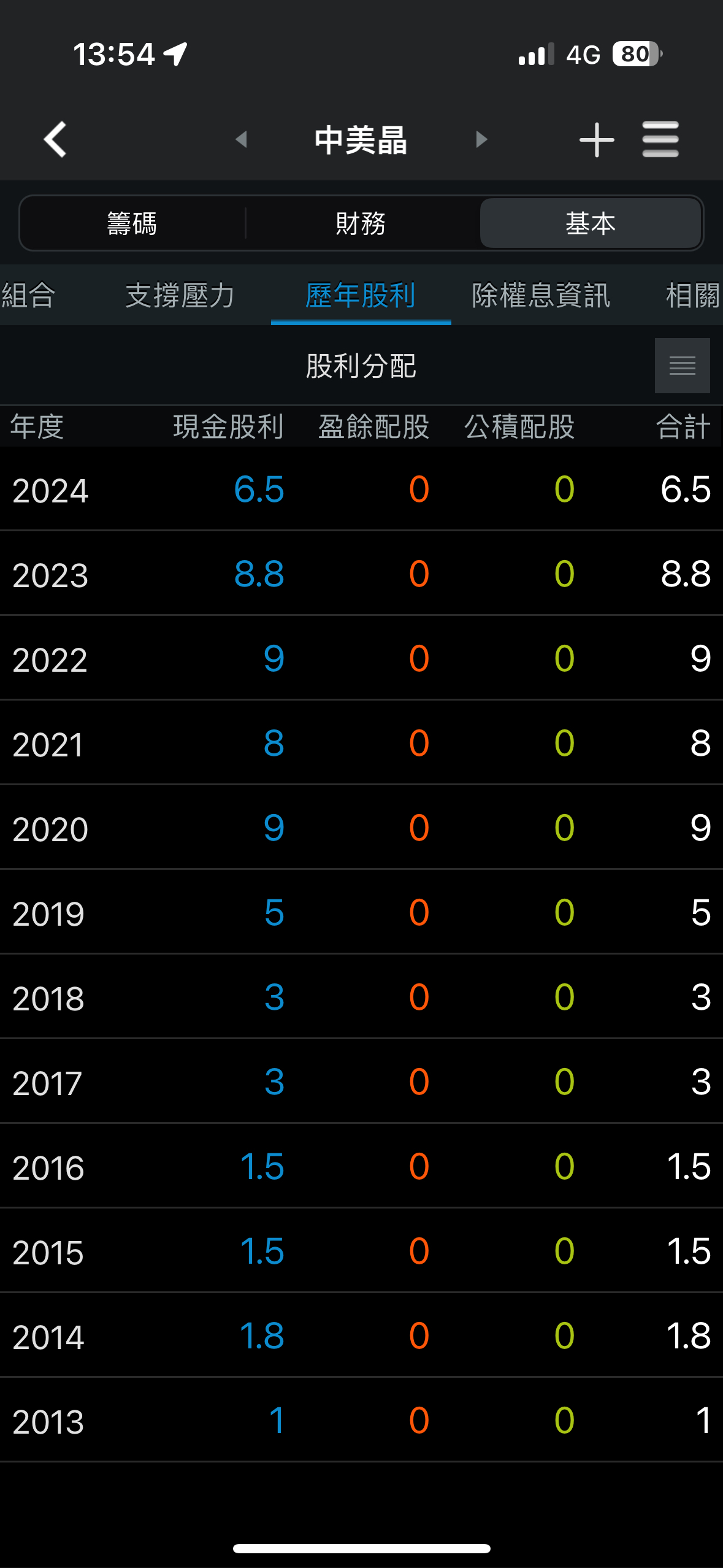Viewport: 723px width, 1568px height.
Task: Open the 歷年股利 tab
Action: 361,296
